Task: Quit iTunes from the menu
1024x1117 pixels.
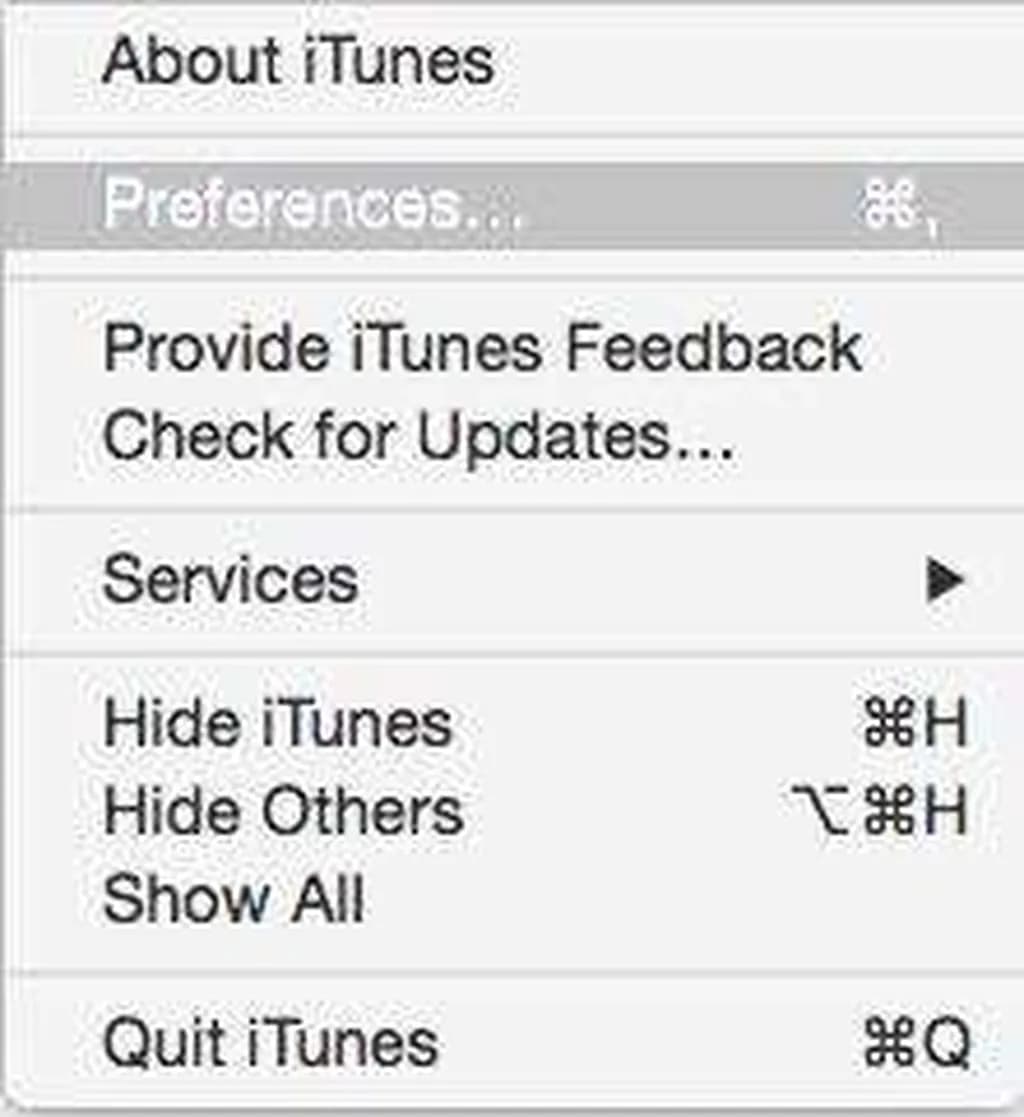Action: coord(270,1044)
